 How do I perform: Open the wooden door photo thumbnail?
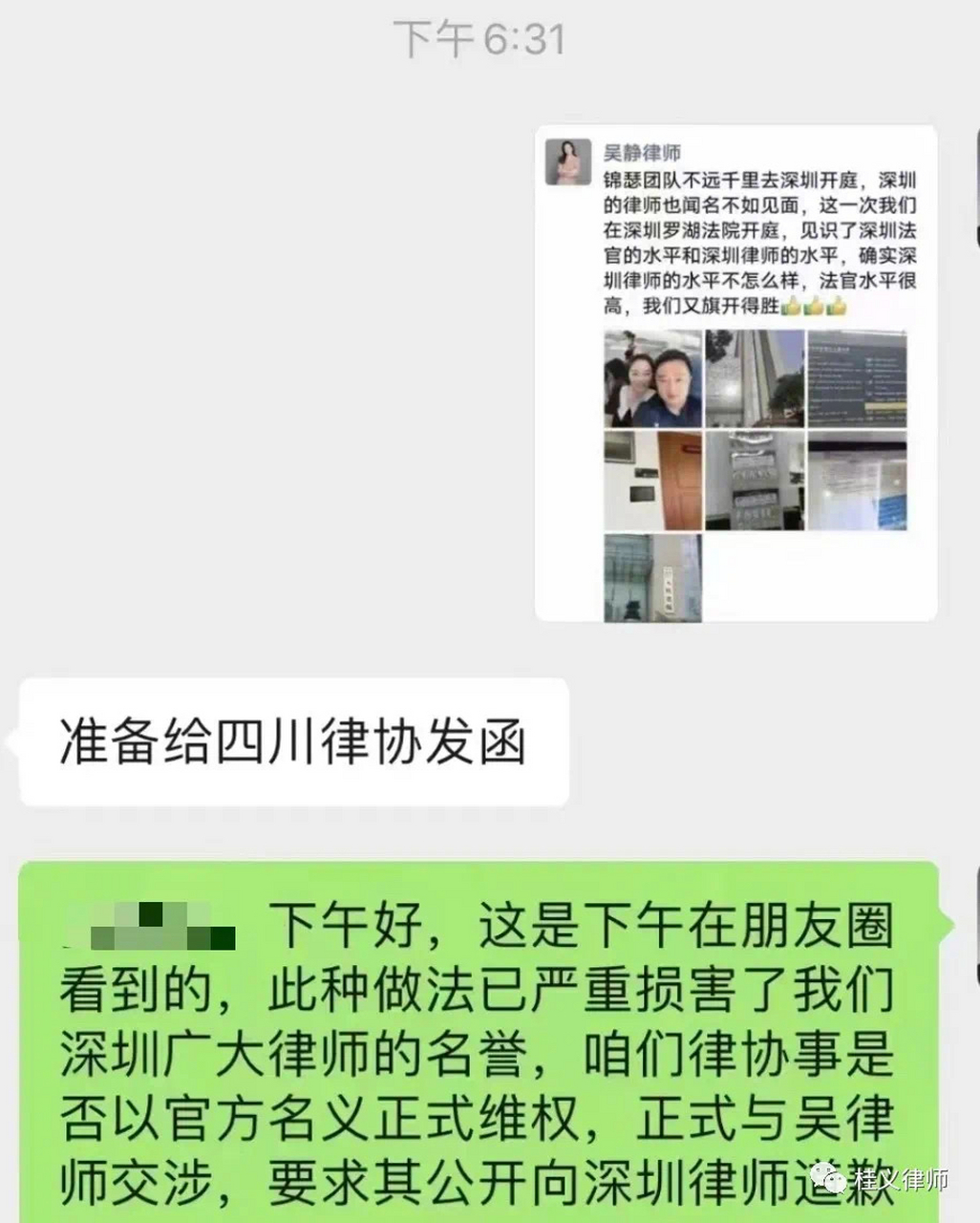coord(654,478)
